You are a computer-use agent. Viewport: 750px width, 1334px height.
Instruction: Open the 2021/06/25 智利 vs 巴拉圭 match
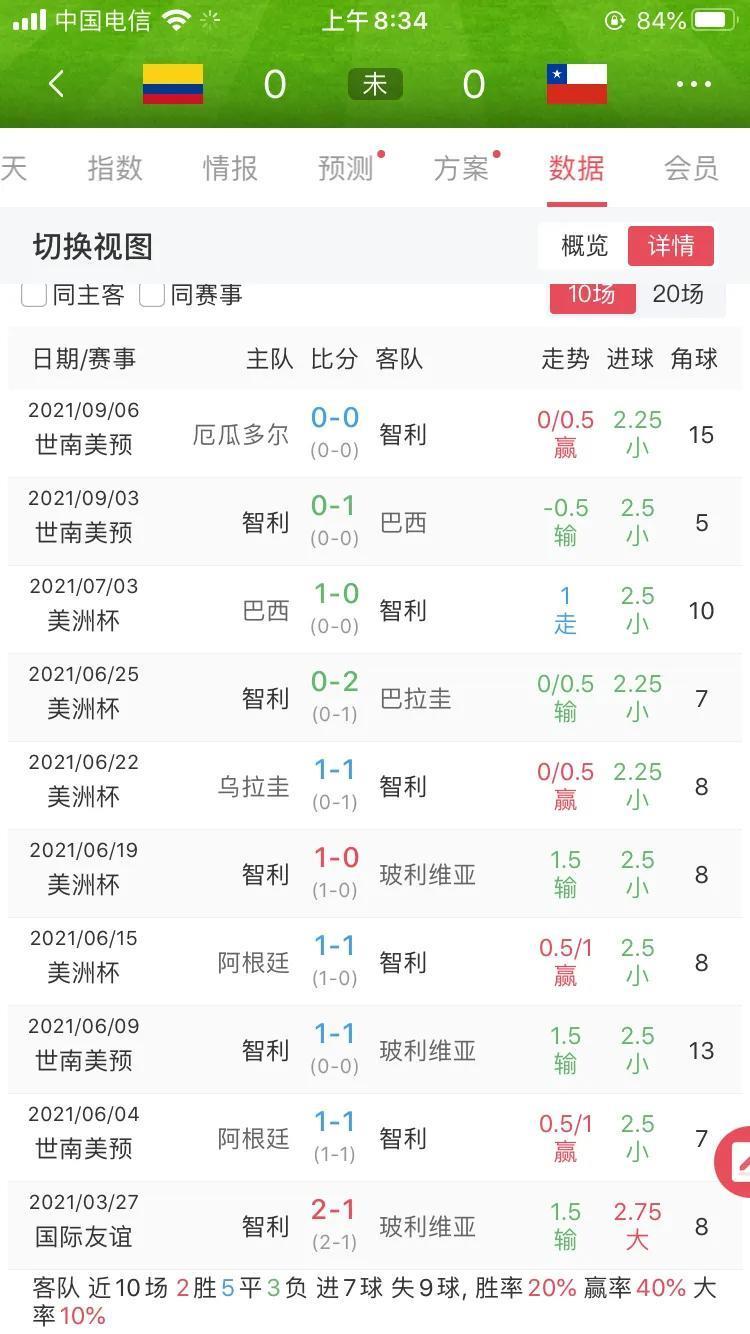pyautogui.click(x=375, y=698)
